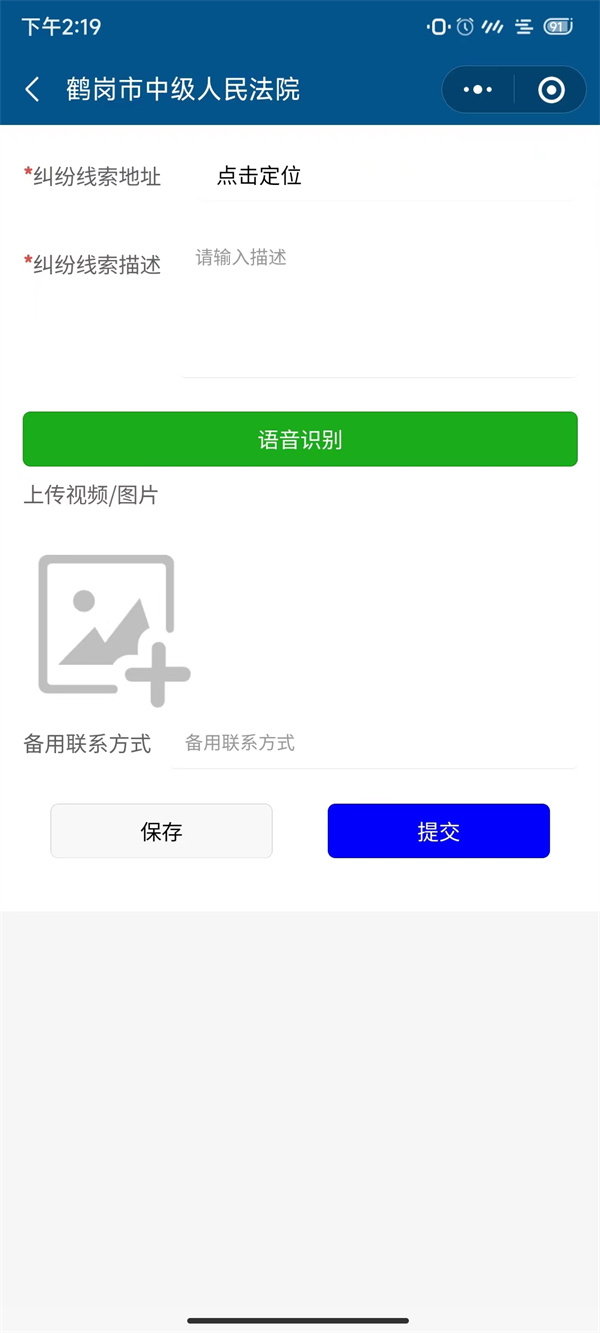This screenshot has height=1333, width=600.
Task: Save the form with 保存
Action: (x=161, y=831)
